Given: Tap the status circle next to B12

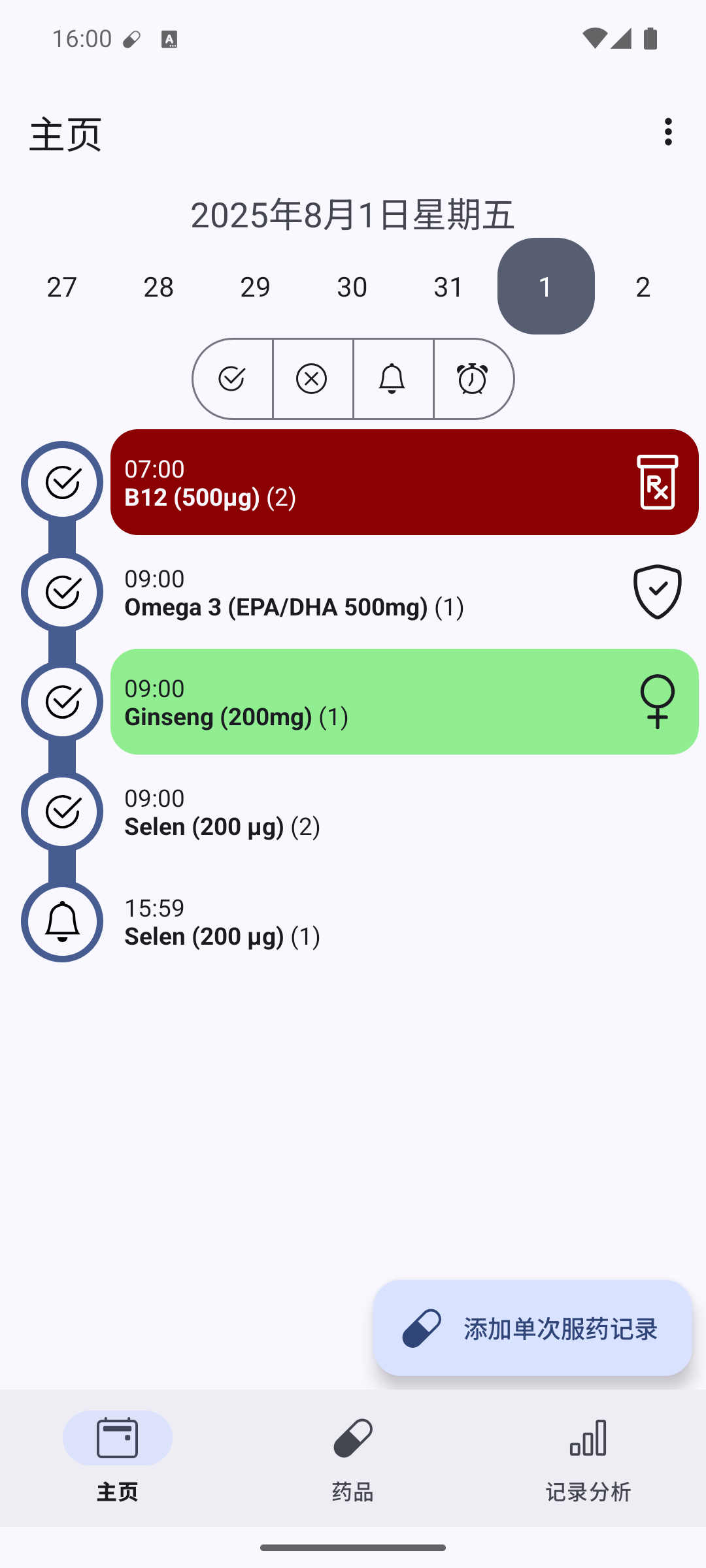Looking at the screenshot, I should [x=62, y=483].
